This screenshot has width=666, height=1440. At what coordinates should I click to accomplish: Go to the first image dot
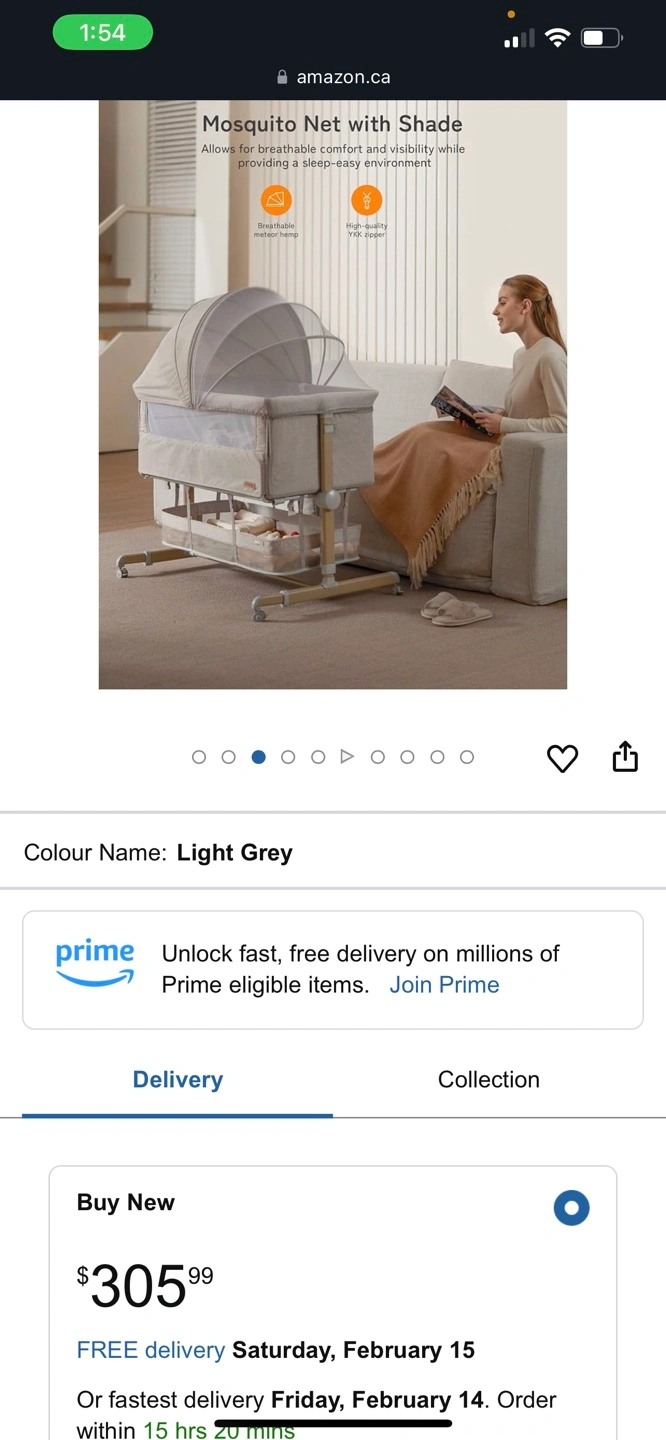(199, 757)
